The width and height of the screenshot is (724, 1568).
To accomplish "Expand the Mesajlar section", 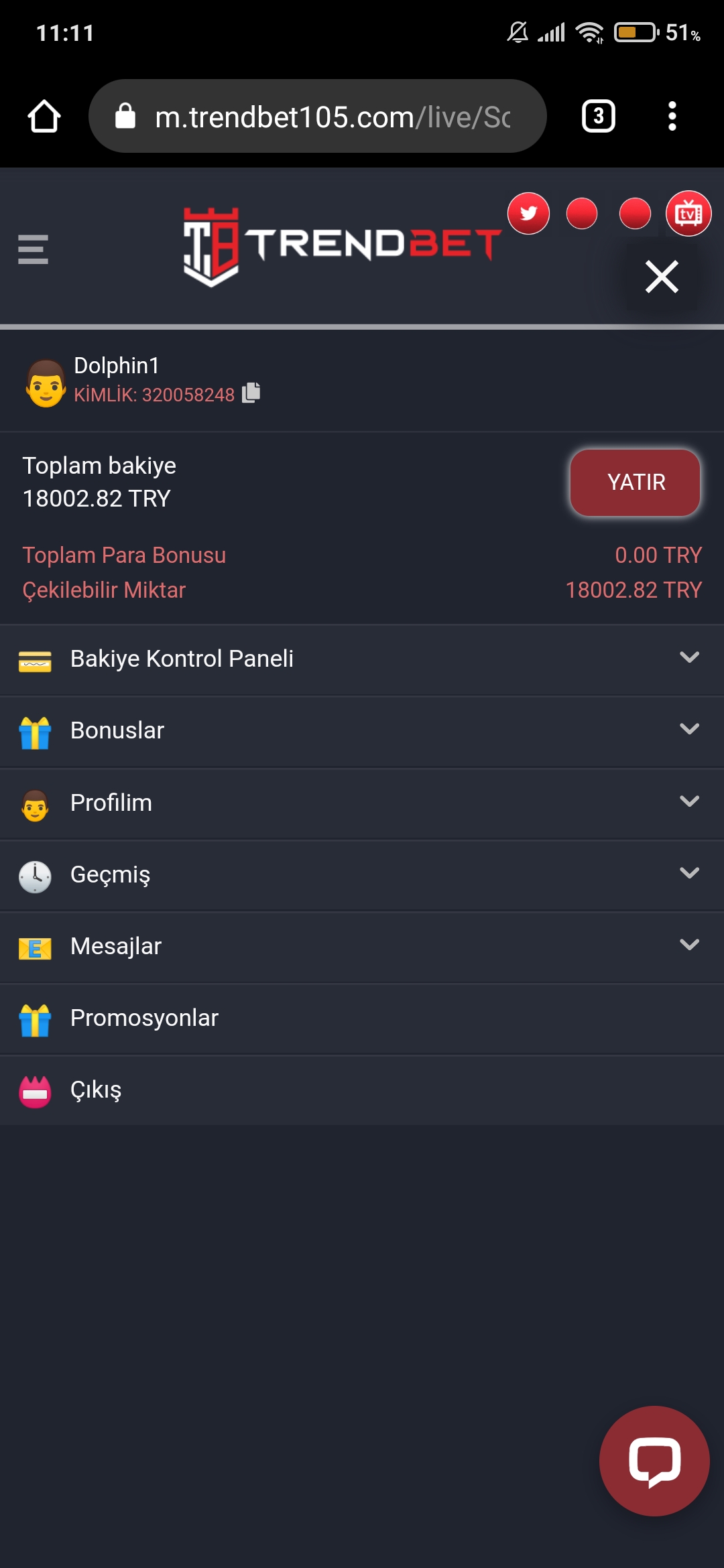I will (x=362, y=946).
